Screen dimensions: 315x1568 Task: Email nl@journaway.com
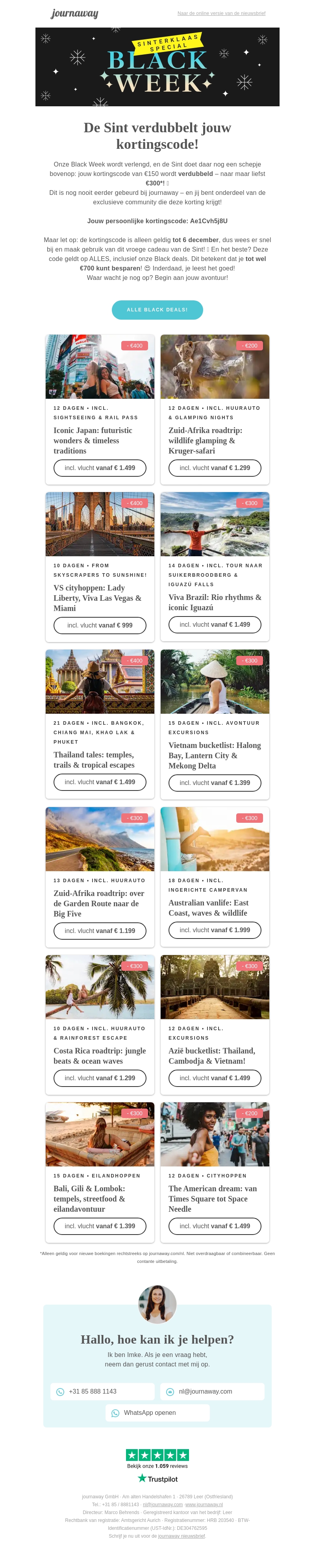pyautogui.click(x=212, y=1391)
